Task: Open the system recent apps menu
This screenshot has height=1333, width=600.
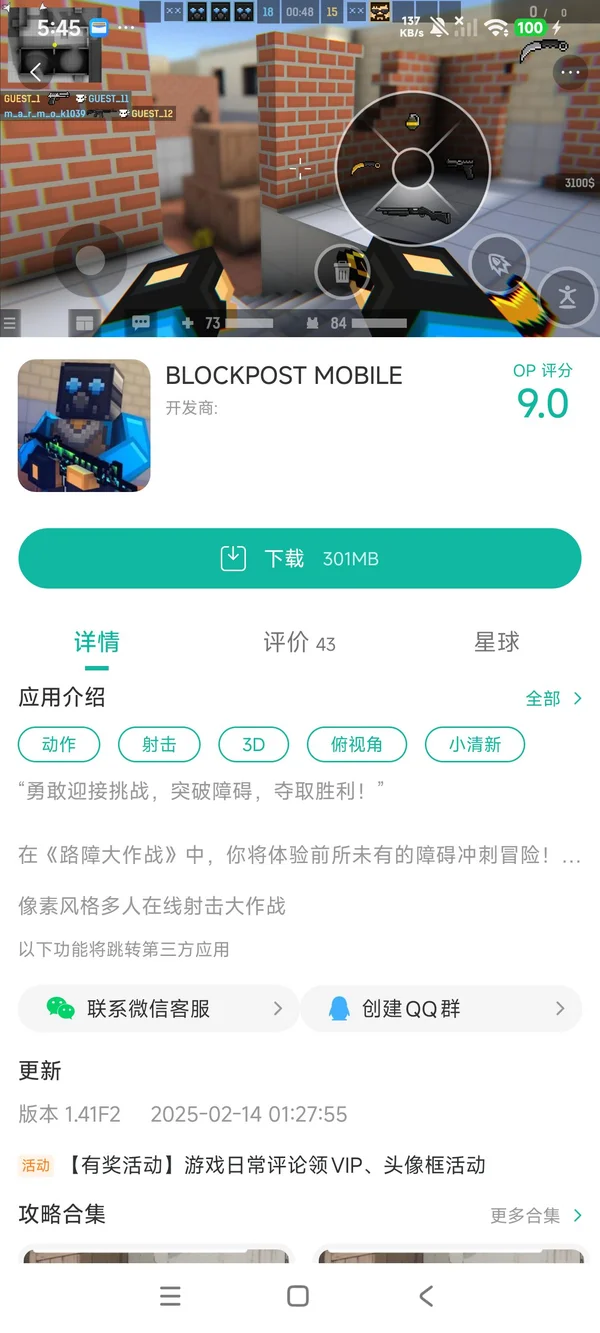Action: 171,1296
